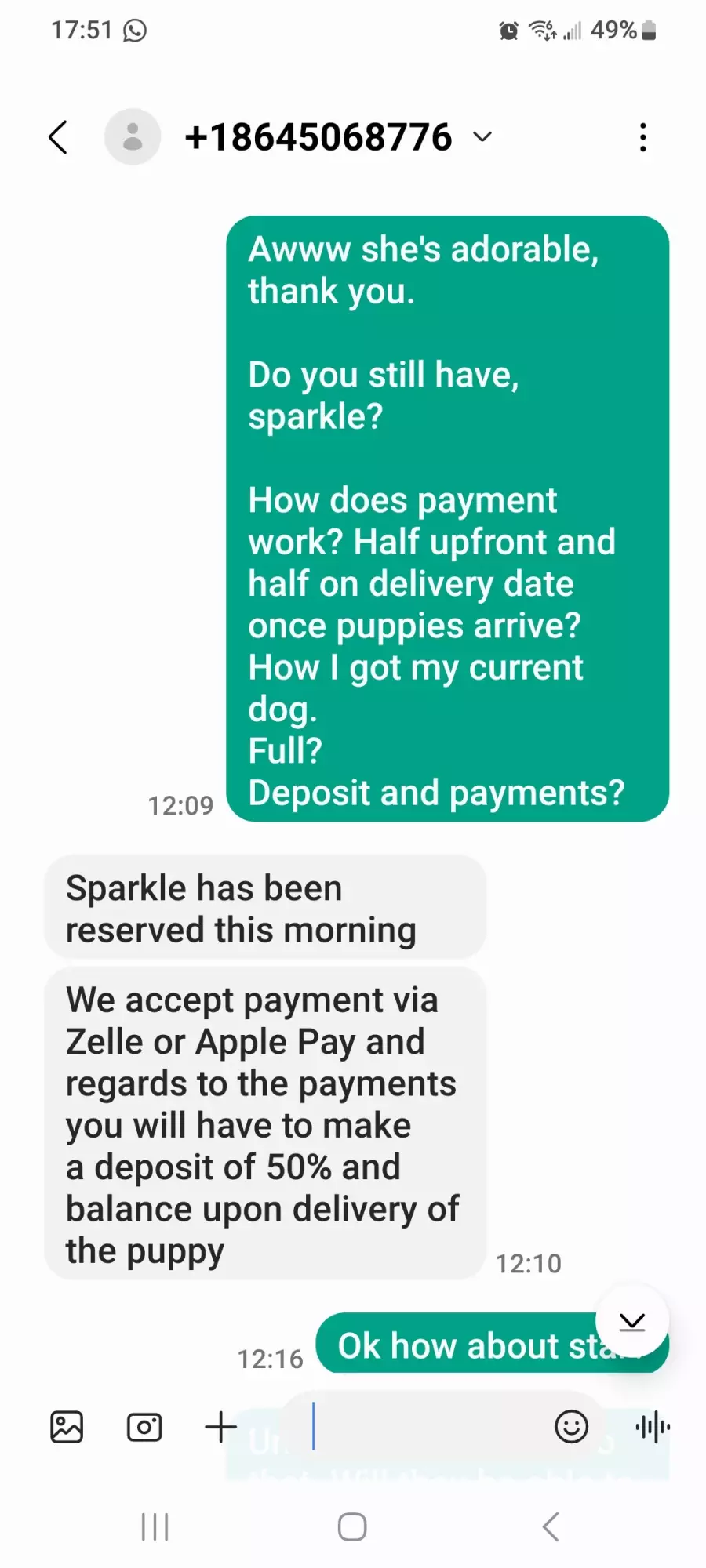
Task: Open the contact avatar for +18645068776
Action: coord(133,136)
